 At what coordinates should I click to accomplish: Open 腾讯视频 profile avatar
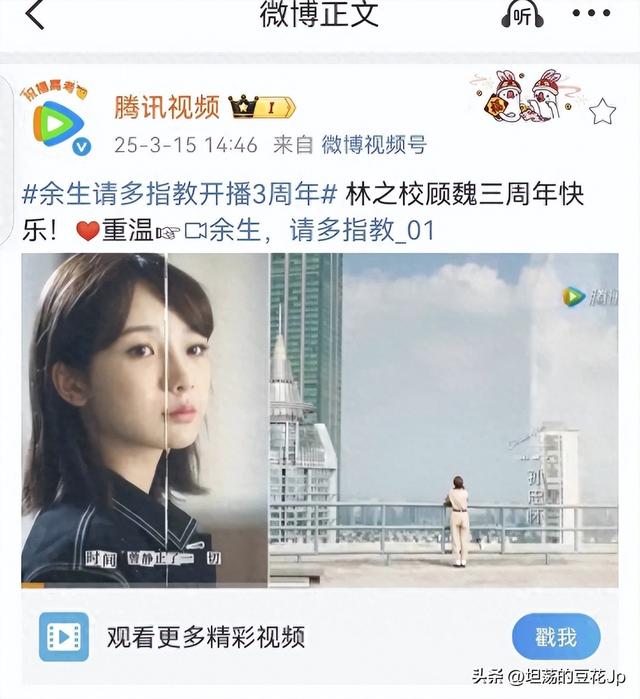coord(58,118)
